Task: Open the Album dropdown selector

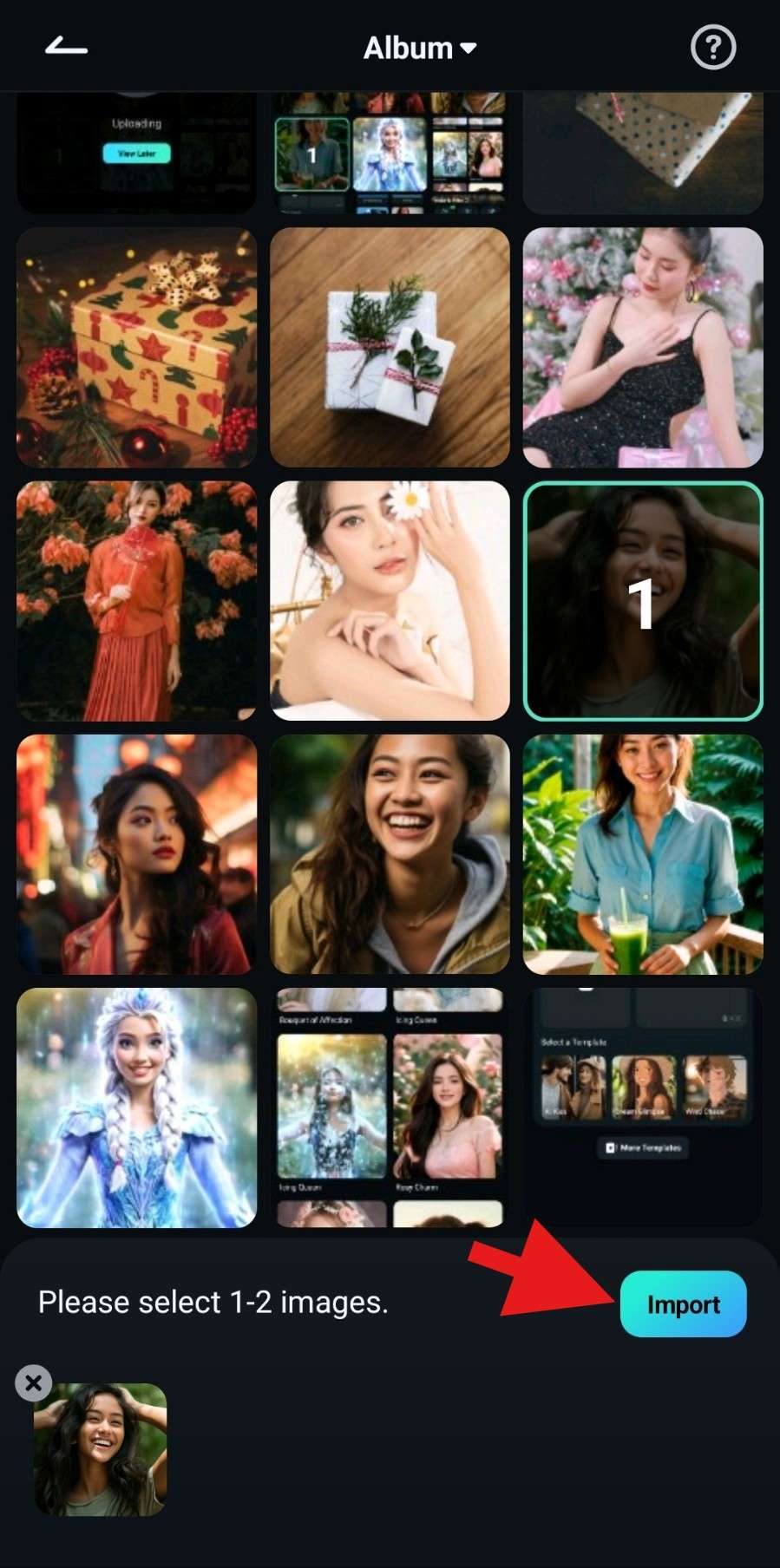Action: (419, 49)
